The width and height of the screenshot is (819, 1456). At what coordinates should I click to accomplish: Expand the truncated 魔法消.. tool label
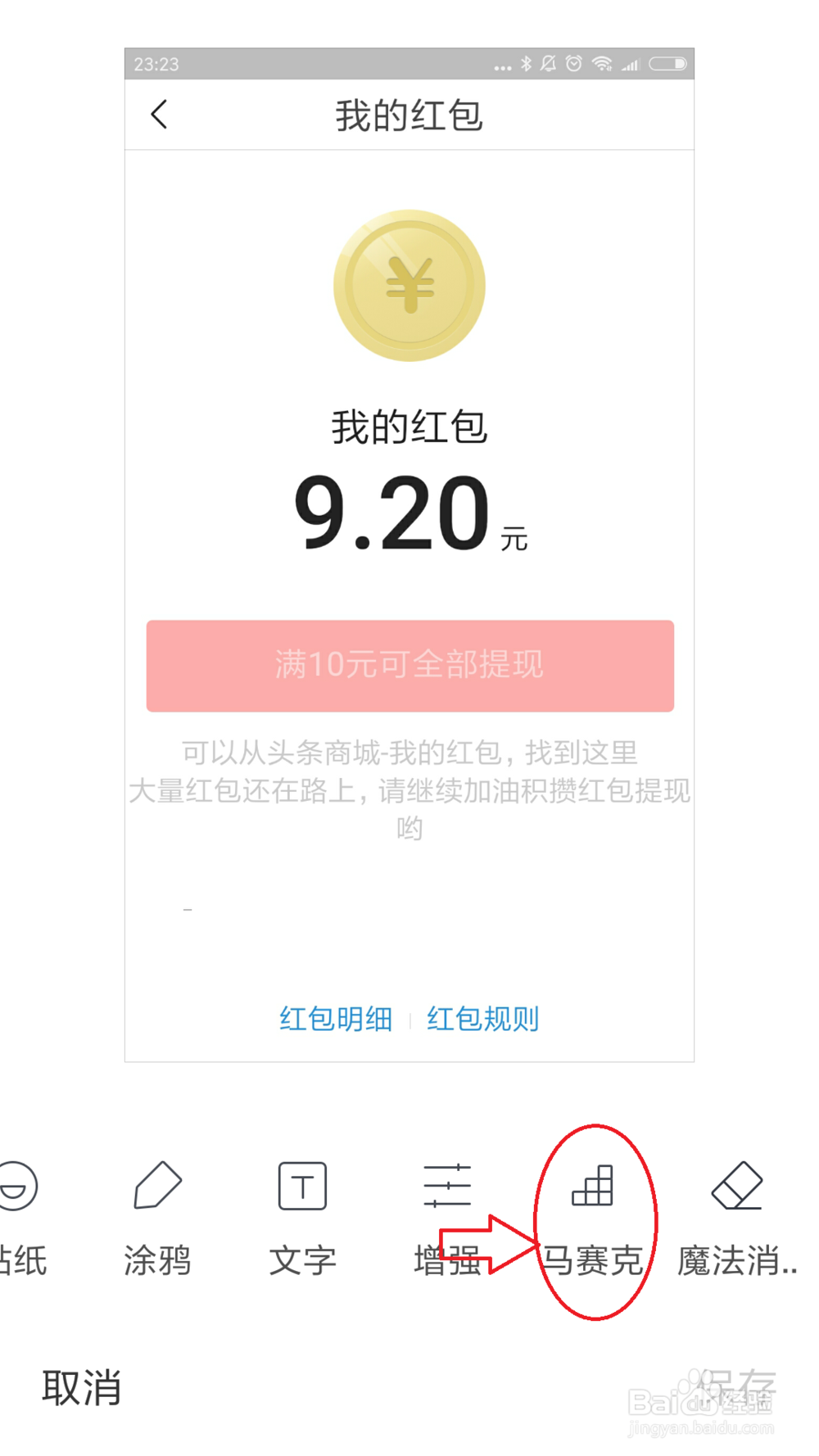pos(735,1261)
